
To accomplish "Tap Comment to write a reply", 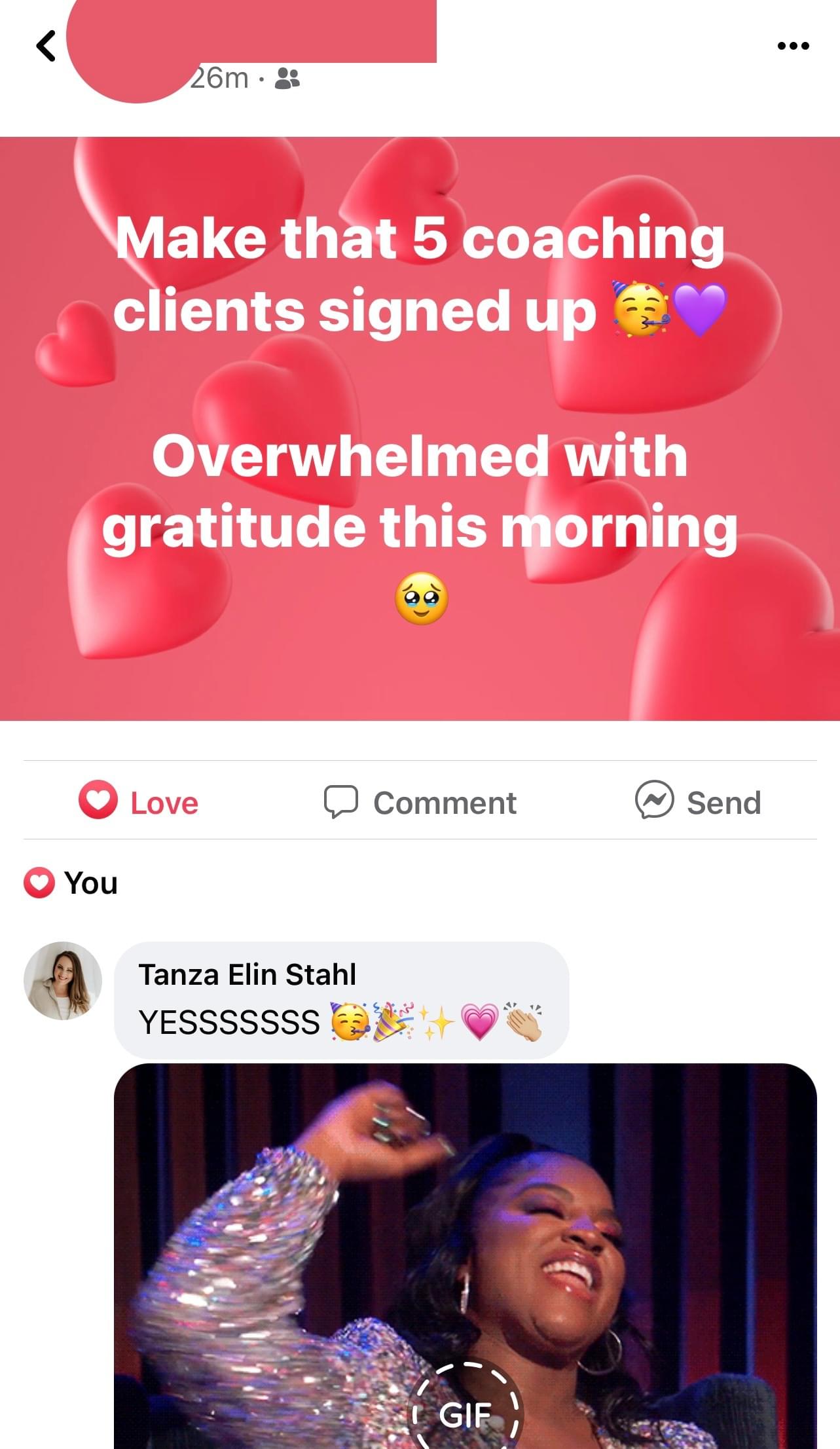I will (420, 803).
